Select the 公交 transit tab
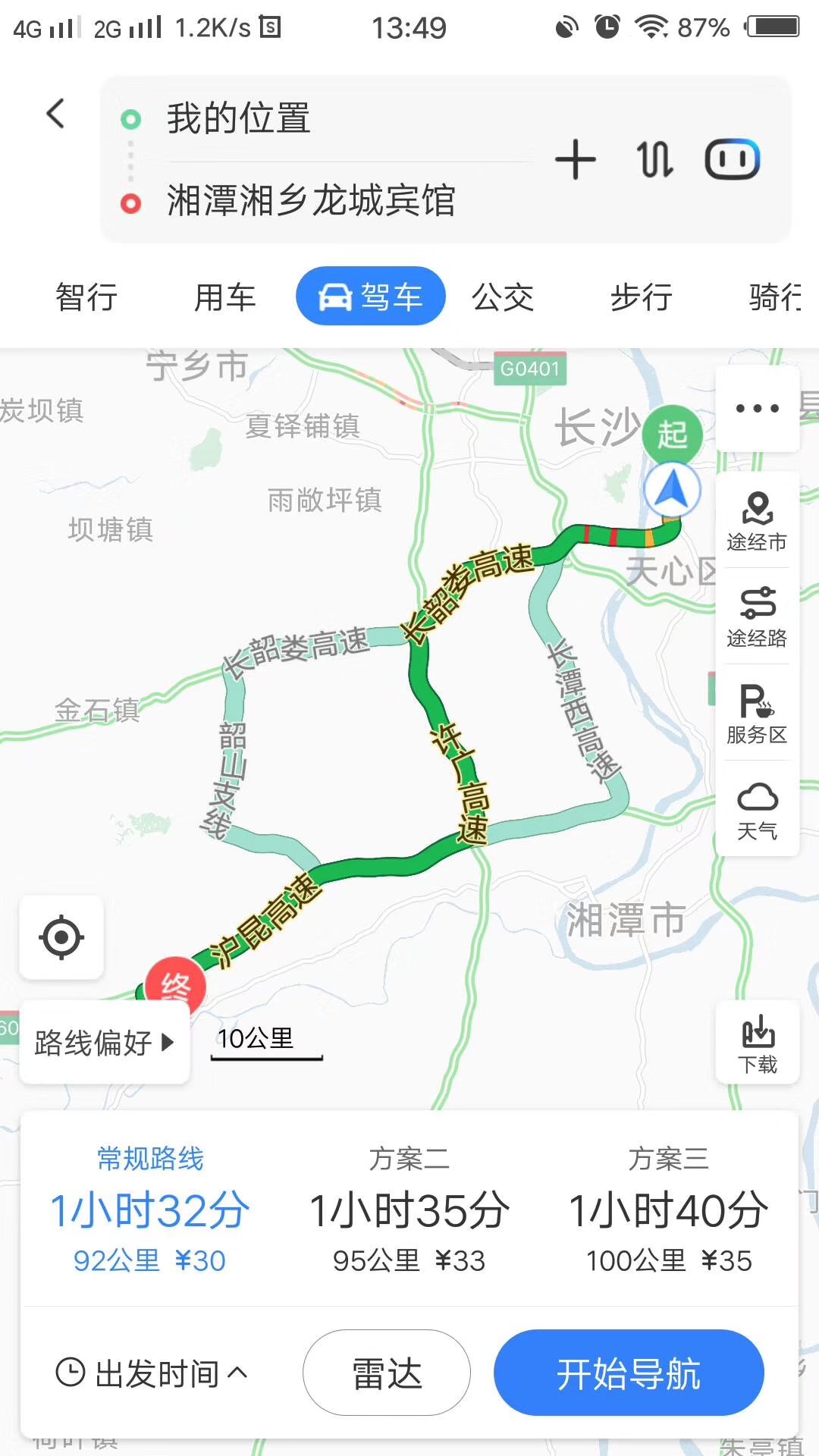 pos(503,297)
